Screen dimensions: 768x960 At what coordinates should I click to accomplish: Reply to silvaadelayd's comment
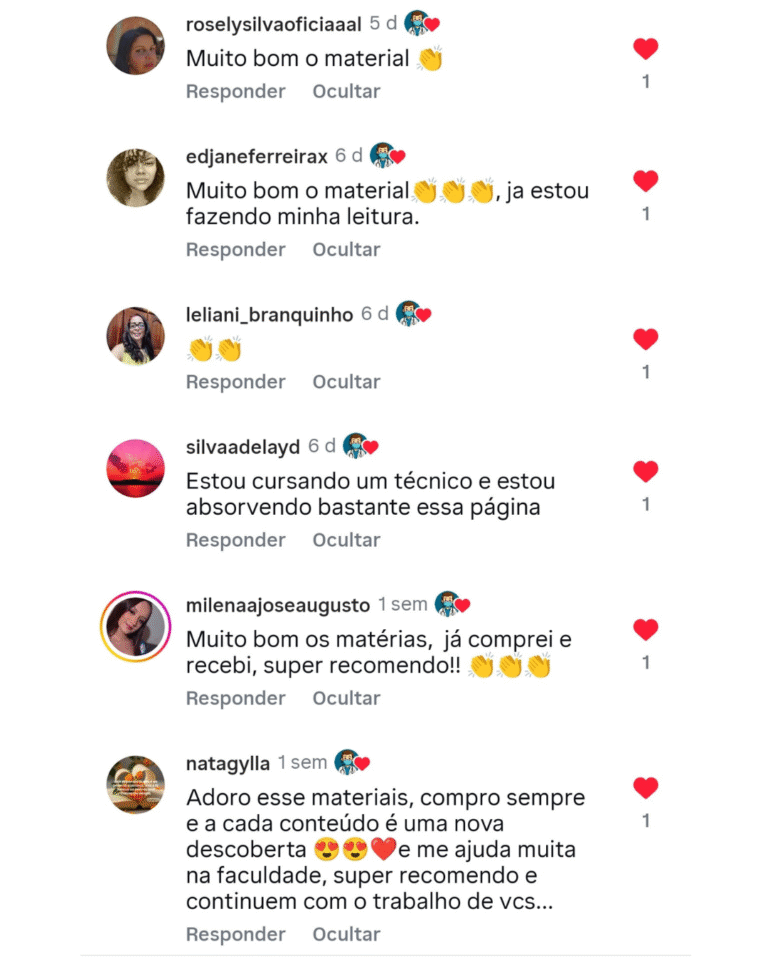(235, 540)
